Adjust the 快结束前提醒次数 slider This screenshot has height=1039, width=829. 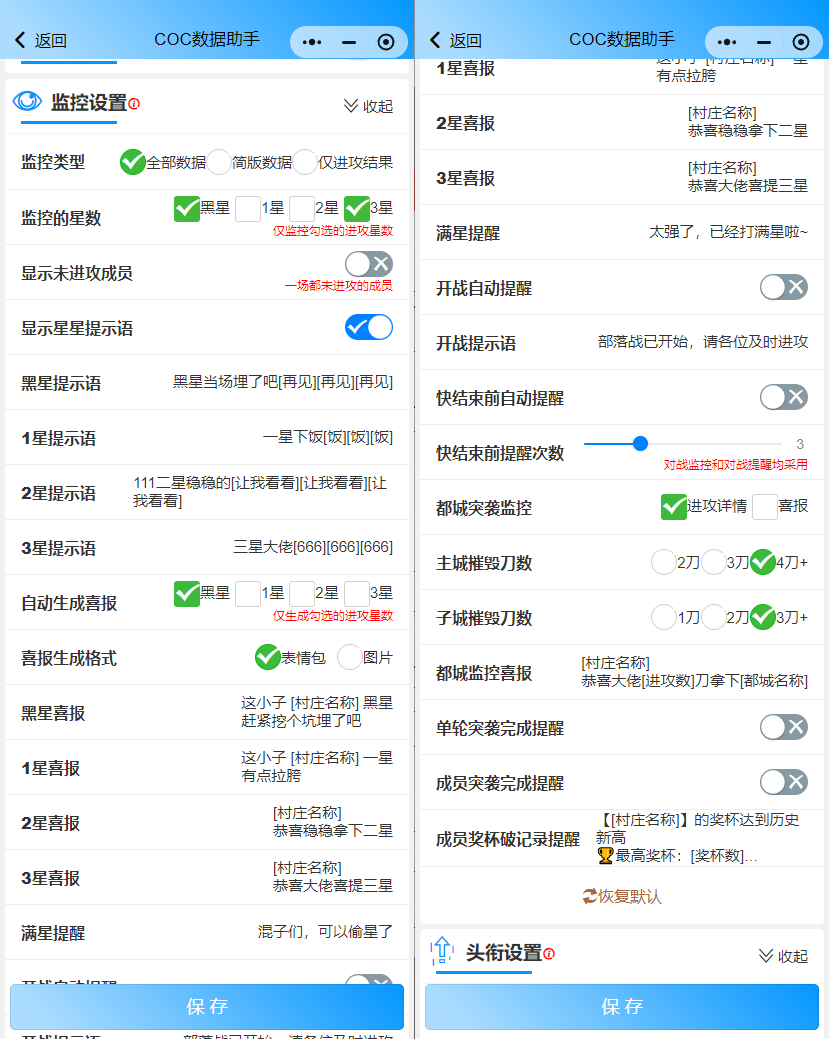(641, 444)
